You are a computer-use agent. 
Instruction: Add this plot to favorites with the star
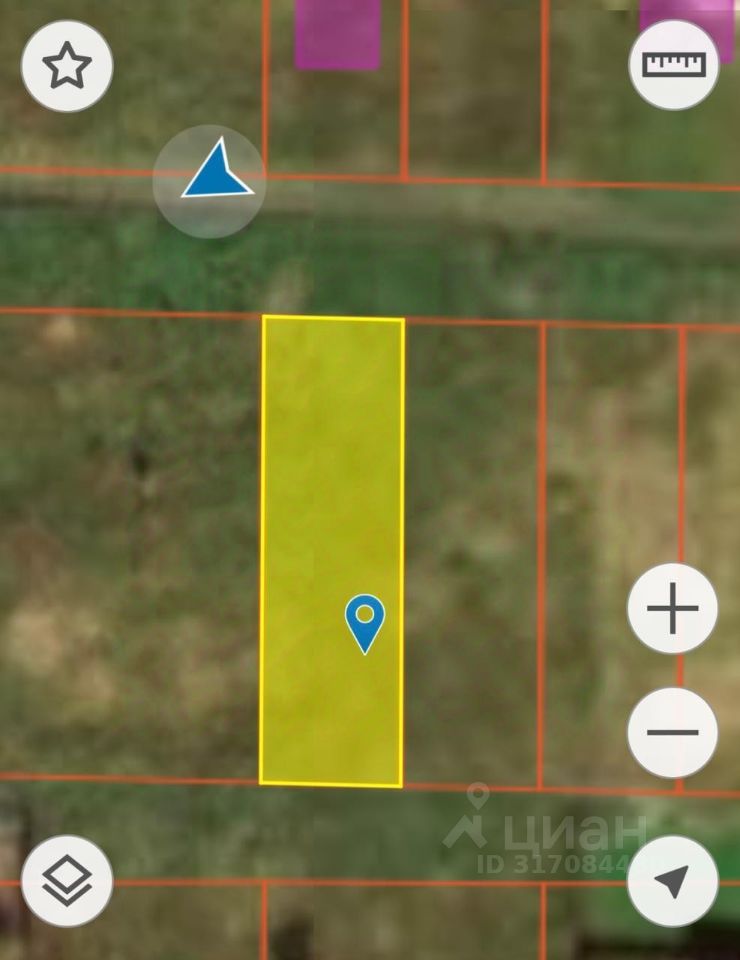pyautogui.click(x=67, y=66)
